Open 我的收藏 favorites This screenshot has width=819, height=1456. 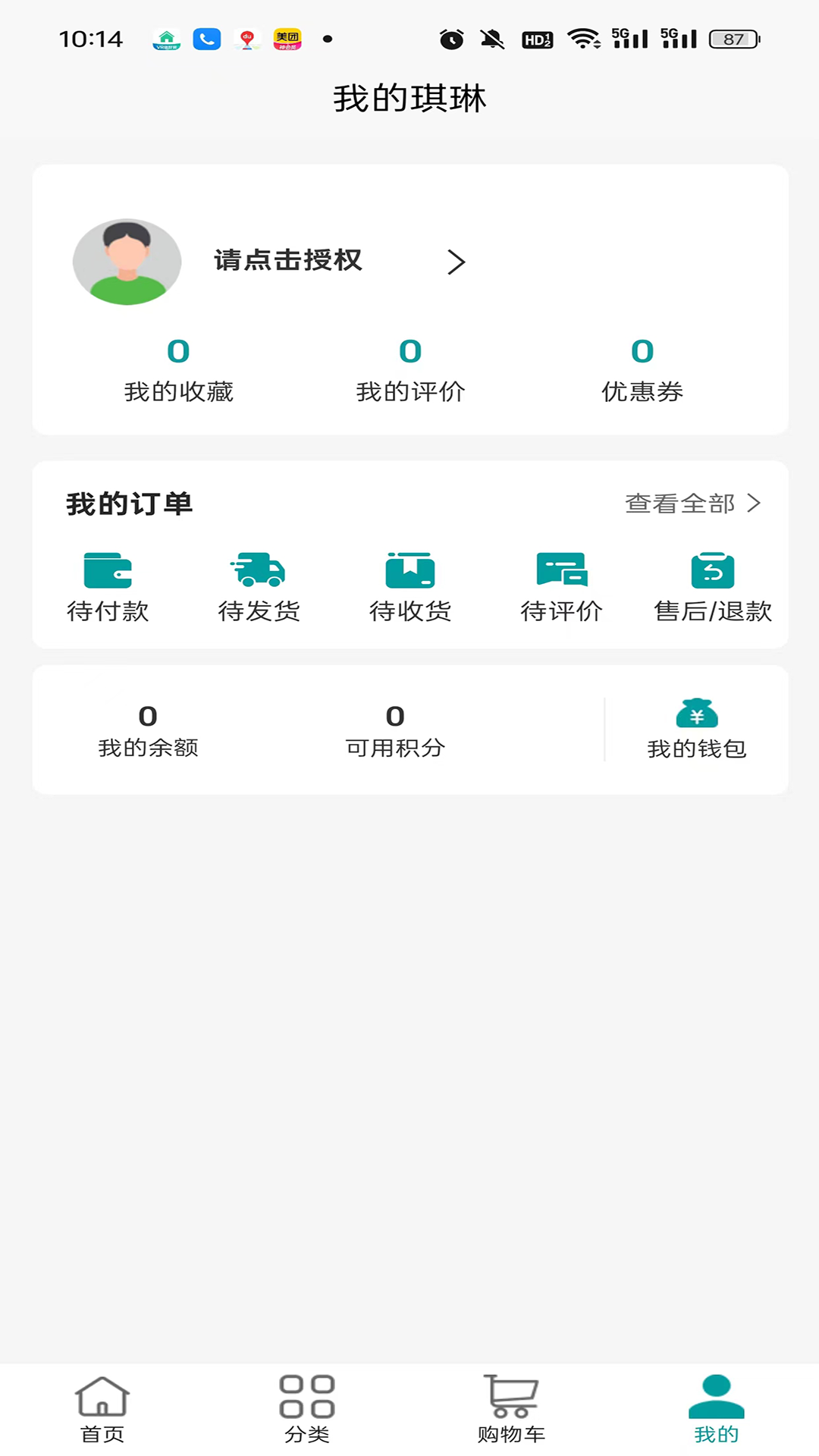(179, 369)
